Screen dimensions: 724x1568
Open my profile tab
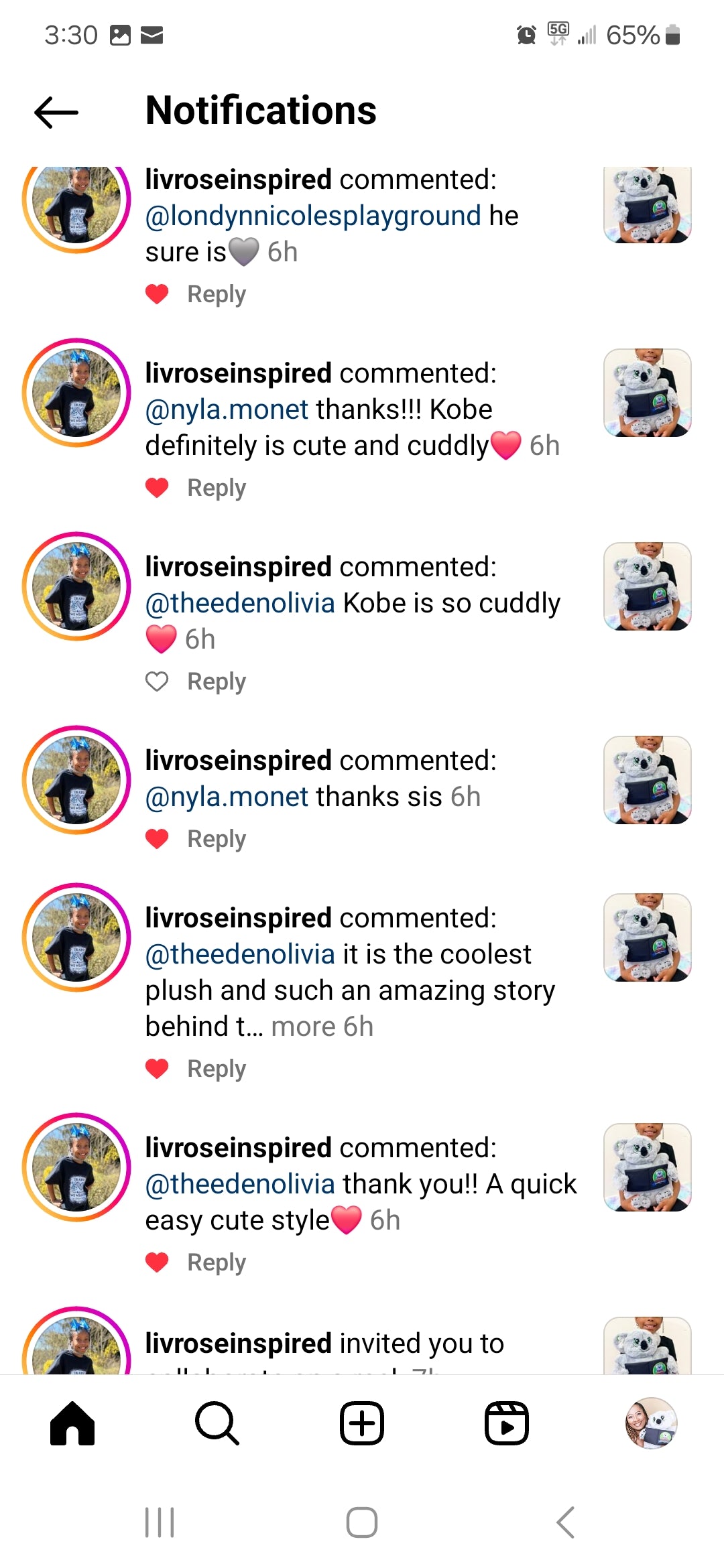click(x=651, y=1423)
